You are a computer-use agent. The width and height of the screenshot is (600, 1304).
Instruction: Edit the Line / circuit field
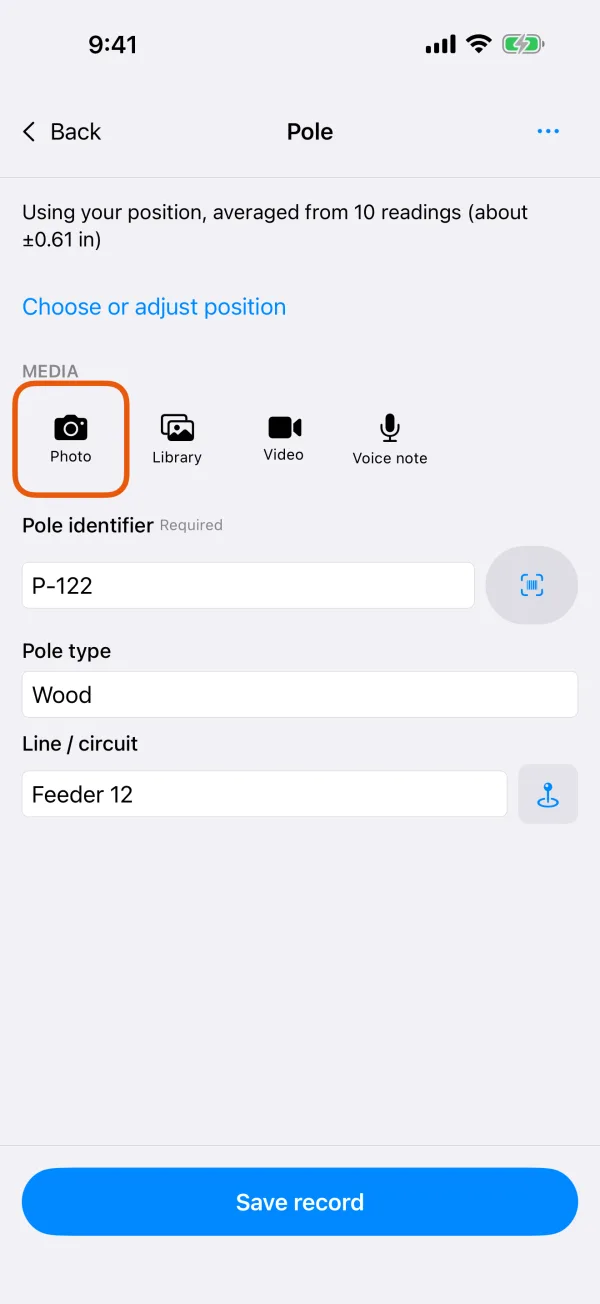coord(264,794)
